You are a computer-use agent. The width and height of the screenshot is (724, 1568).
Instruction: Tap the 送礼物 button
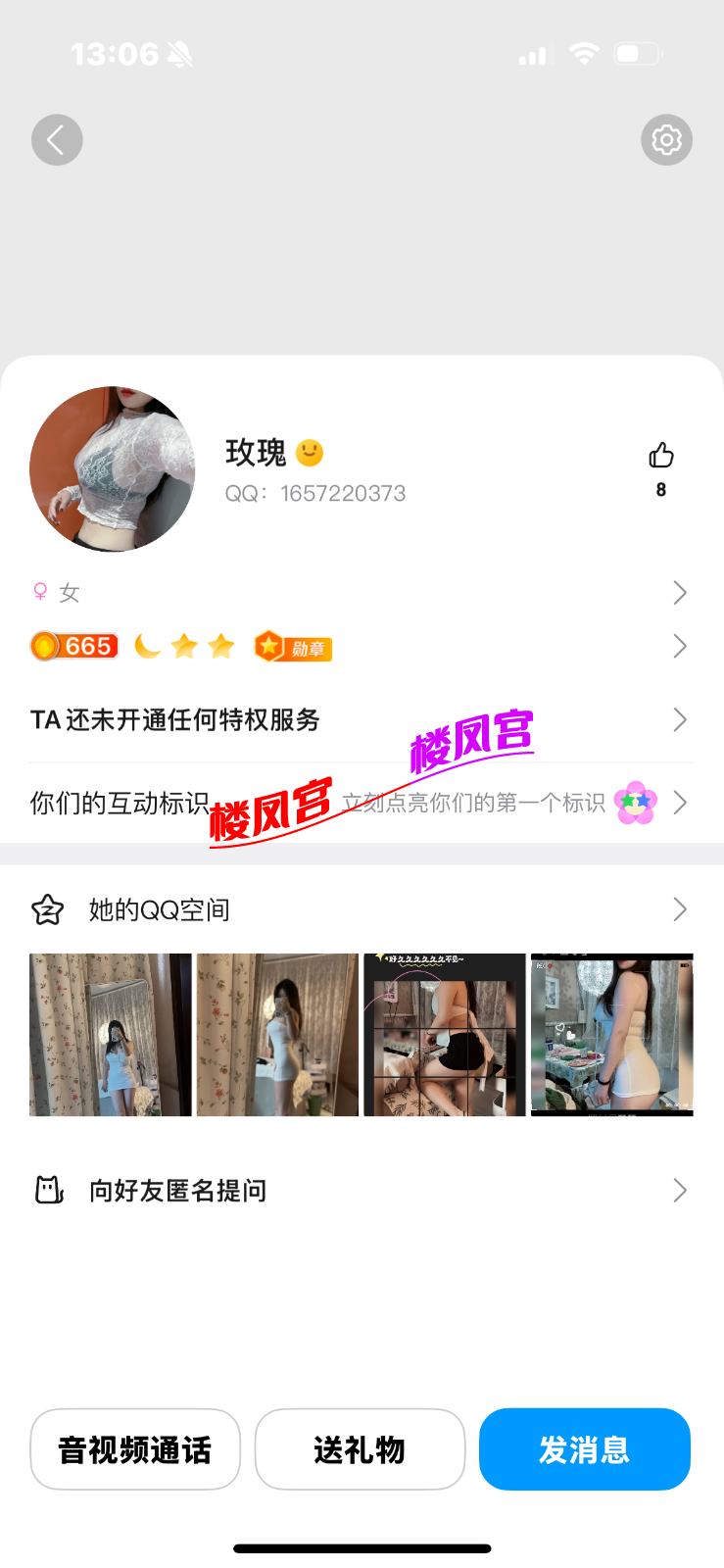click(360, 1449)
